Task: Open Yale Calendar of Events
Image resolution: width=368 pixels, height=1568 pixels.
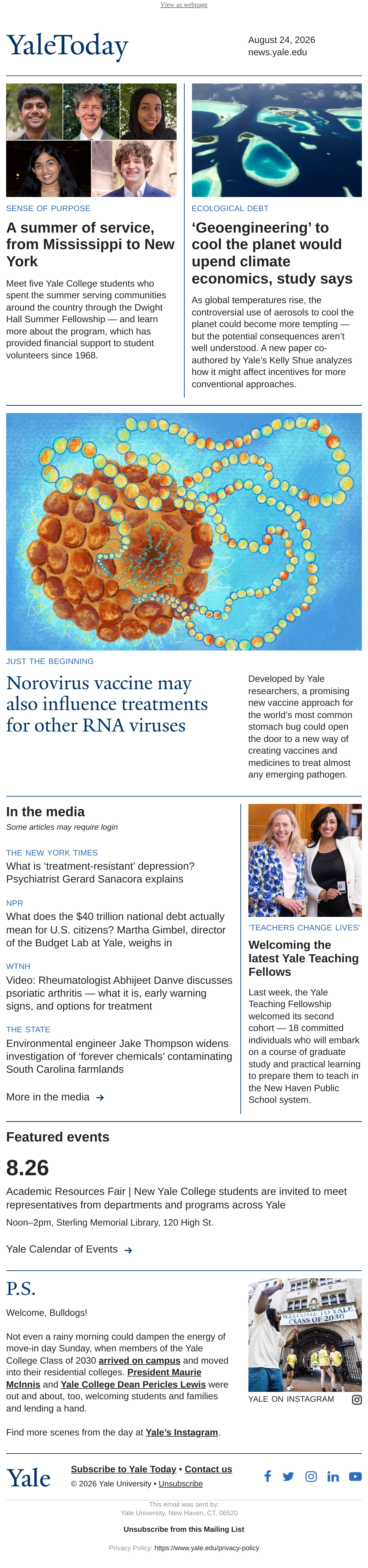Action: [69, 1249]
